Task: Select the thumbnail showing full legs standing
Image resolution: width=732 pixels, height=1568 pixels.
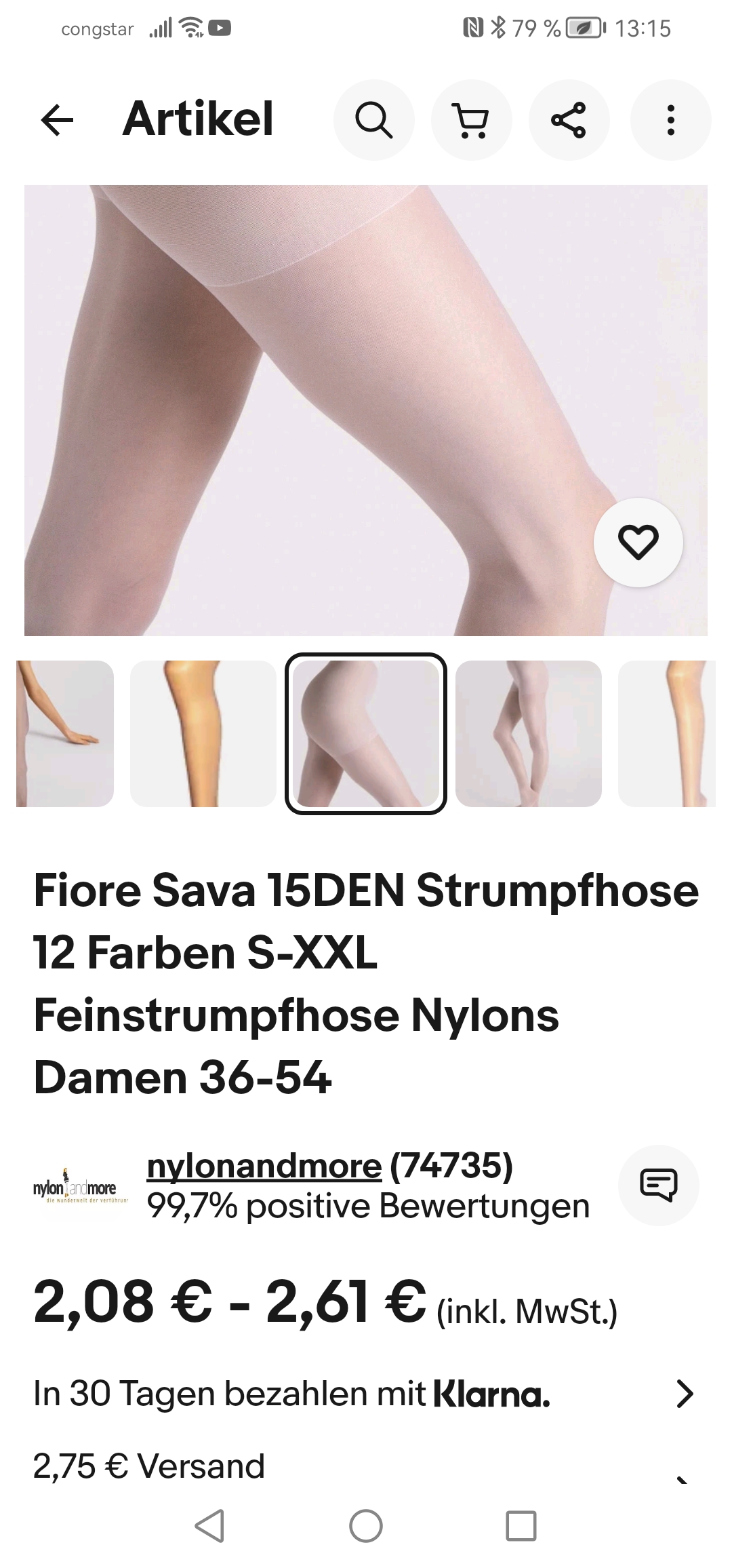Action: (529, 734)
